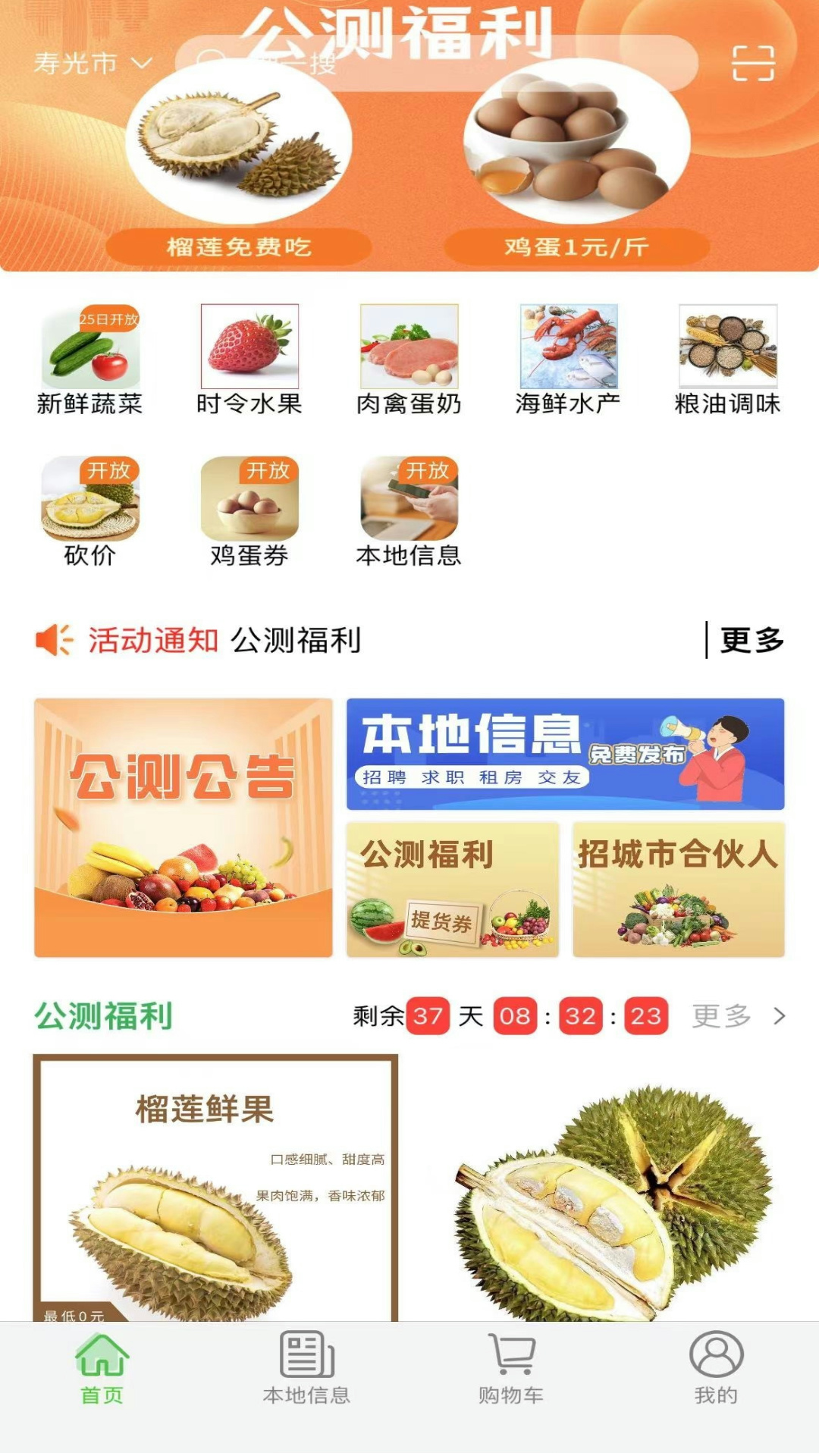This screenshot has height=1456, width=819.
Task: Open the 新鲜蔬菜 category icon
Action: [93, 351]
